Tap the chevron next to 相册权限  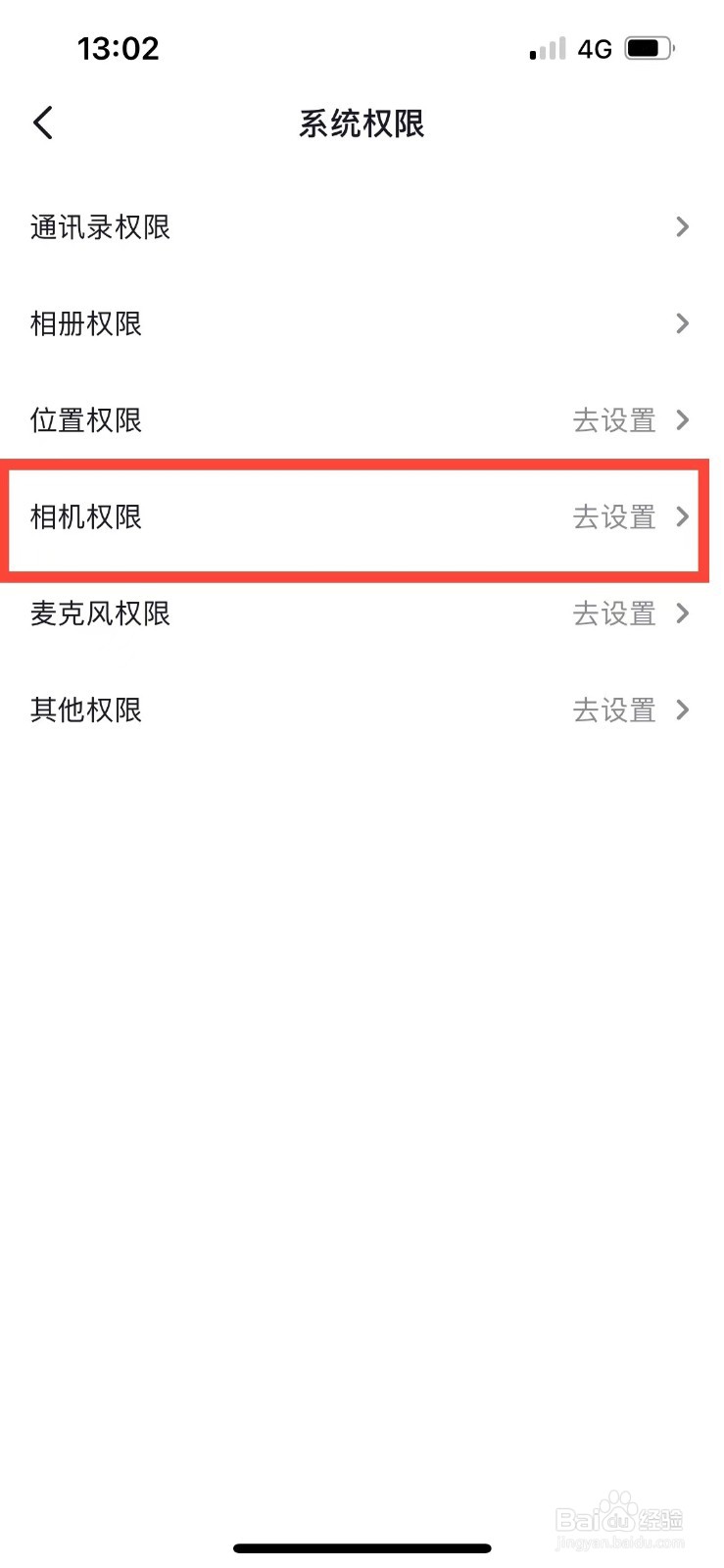pos(683,323)
